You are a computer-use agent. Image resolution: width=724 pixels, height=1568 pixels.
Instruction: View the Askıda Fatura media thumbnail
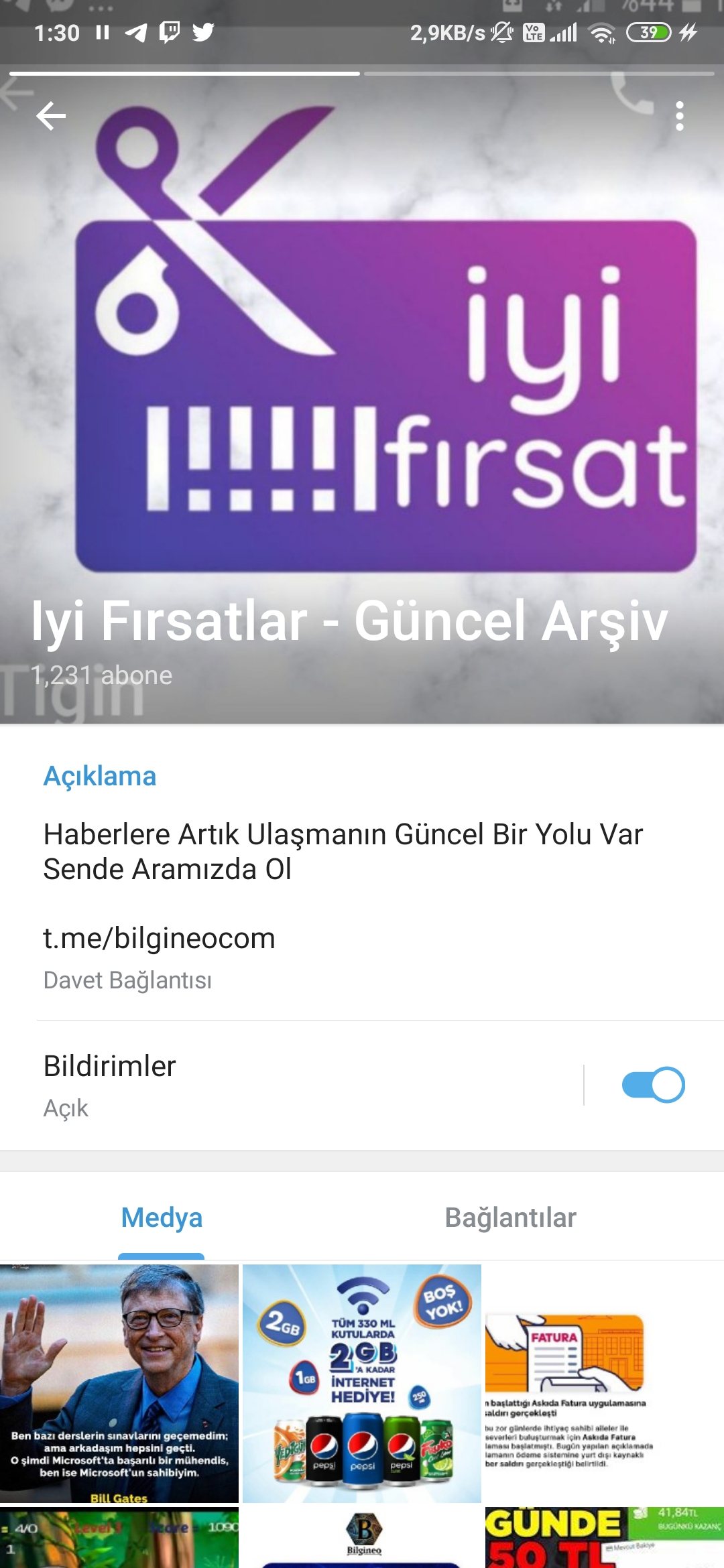603,1383
